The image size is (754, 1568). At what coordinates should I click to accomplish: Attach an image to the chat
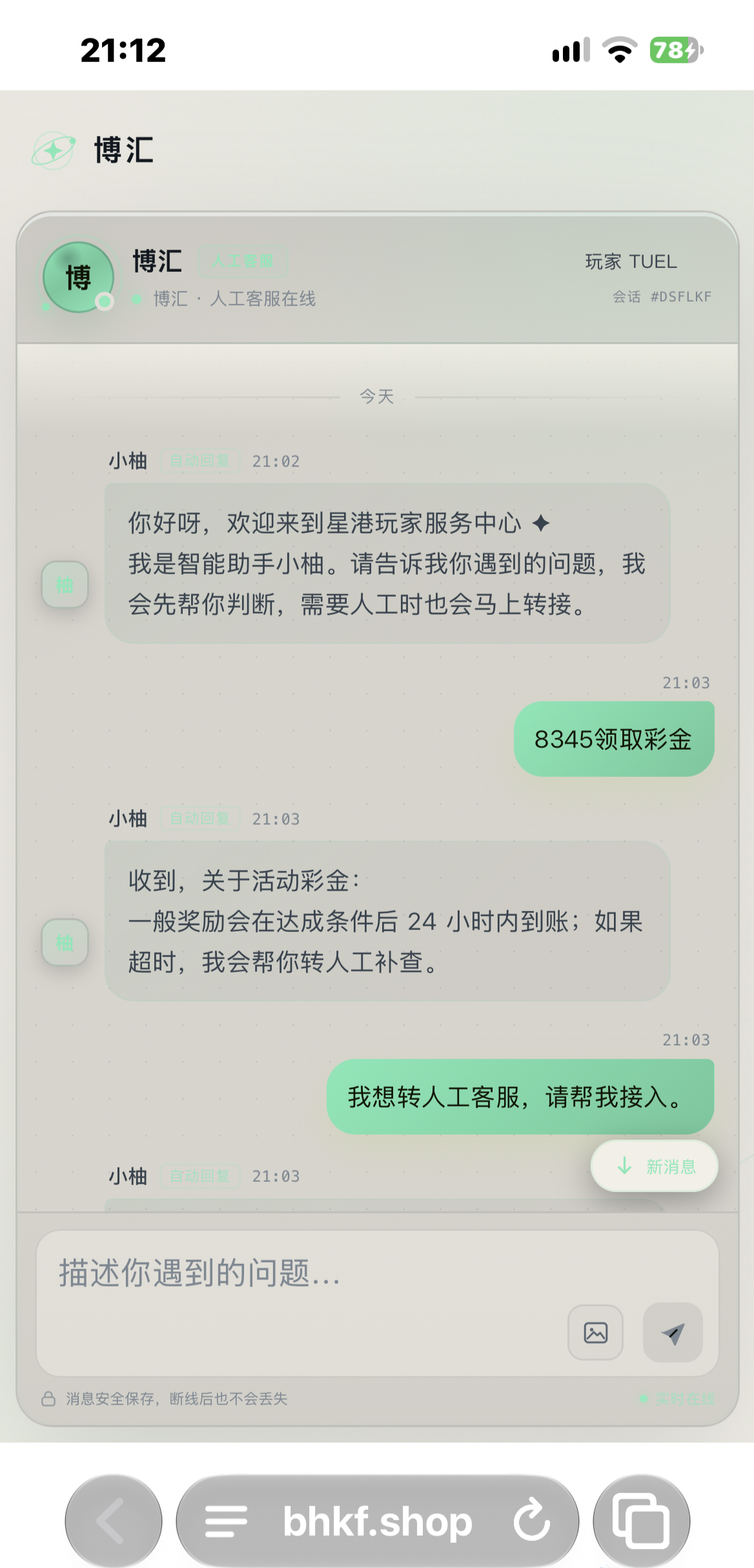point(595,1332)
